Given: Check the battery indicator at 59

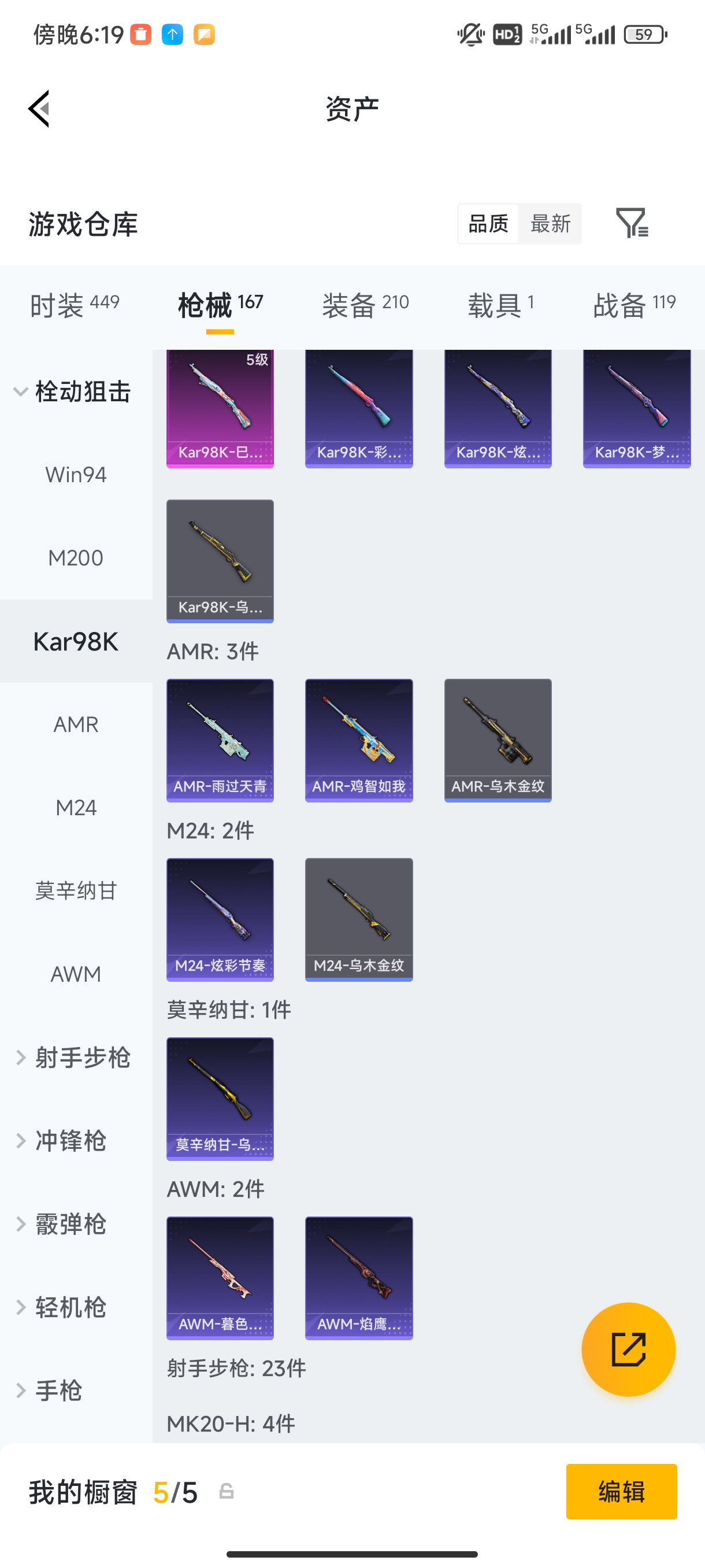Looking at the screenshot, I should coord(644,35).
